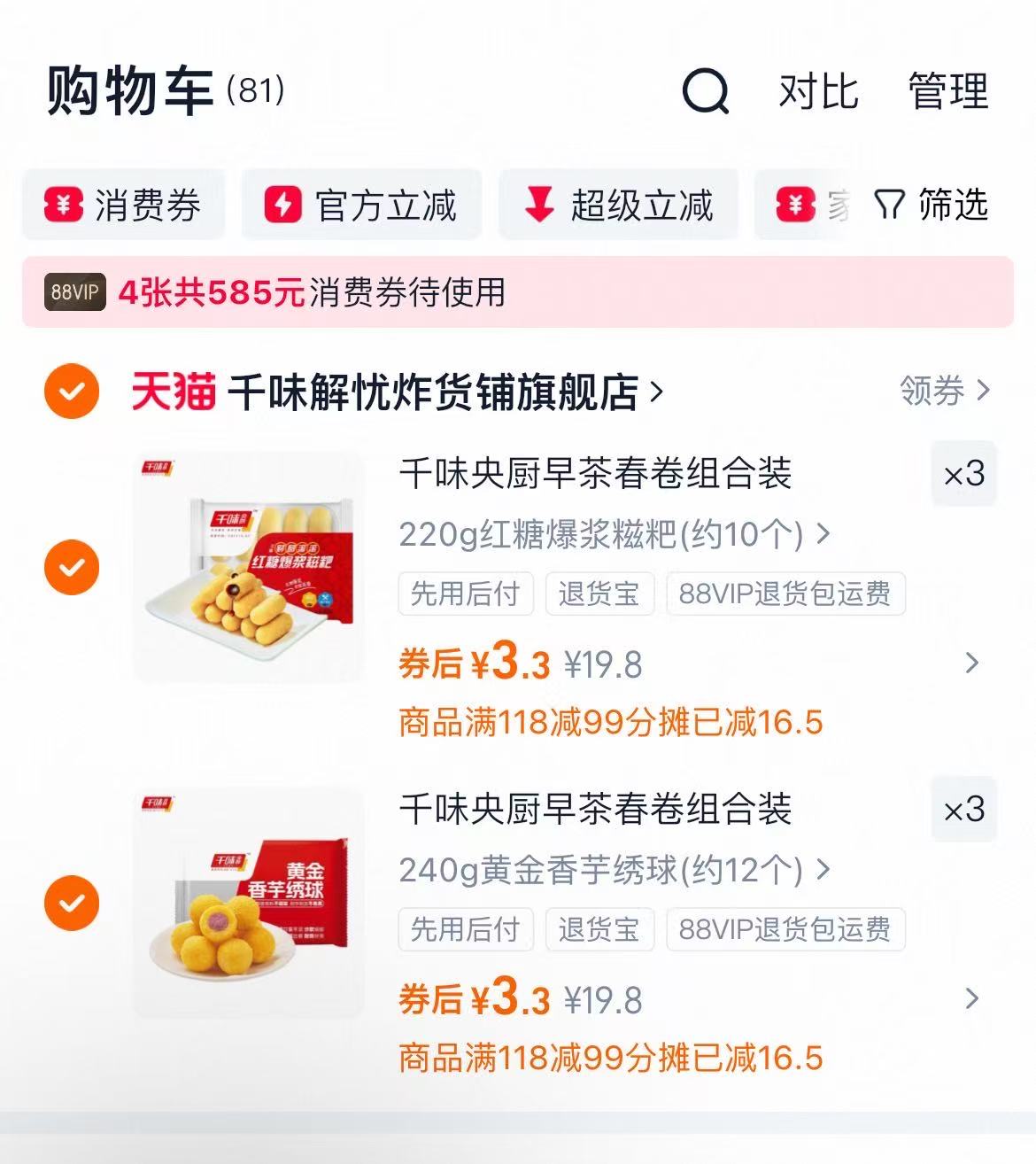Click the 天猫 store logo icon
This screenshot has width=1036, height=1164.
[x=174, y=391]
